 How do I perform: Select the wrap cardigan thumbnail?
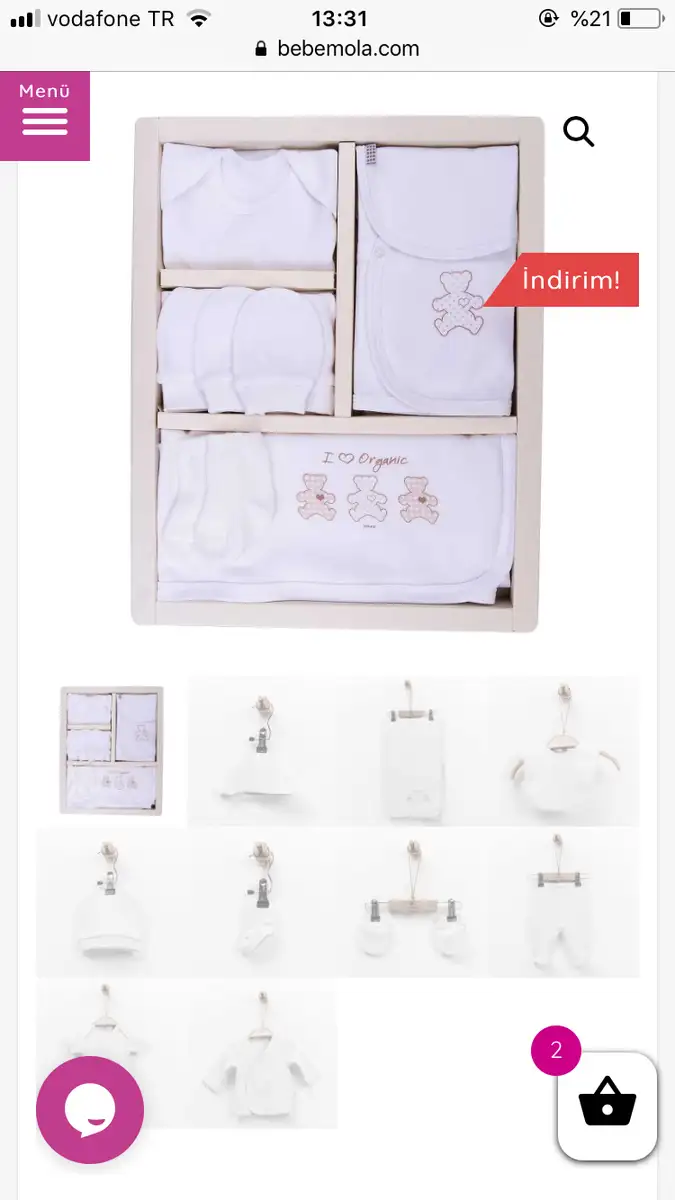(262, 1053)
